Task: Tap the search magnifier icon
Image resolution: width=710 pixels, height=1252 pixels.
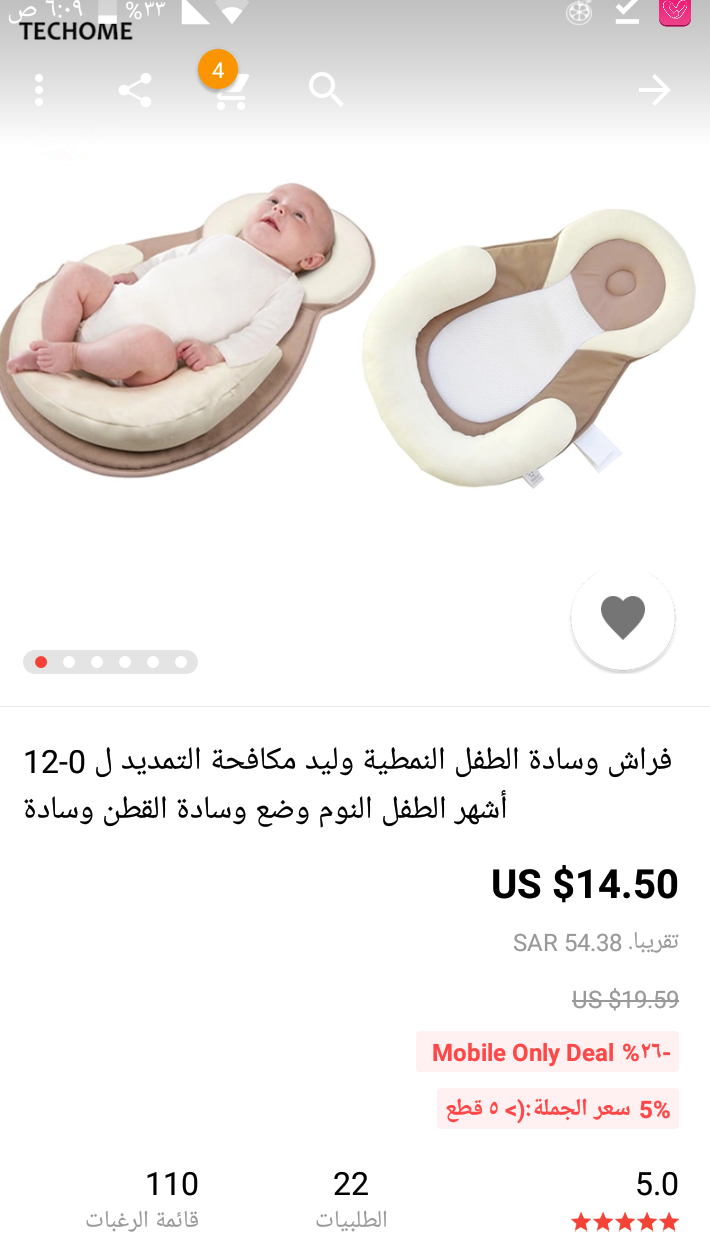Action: 326,91
